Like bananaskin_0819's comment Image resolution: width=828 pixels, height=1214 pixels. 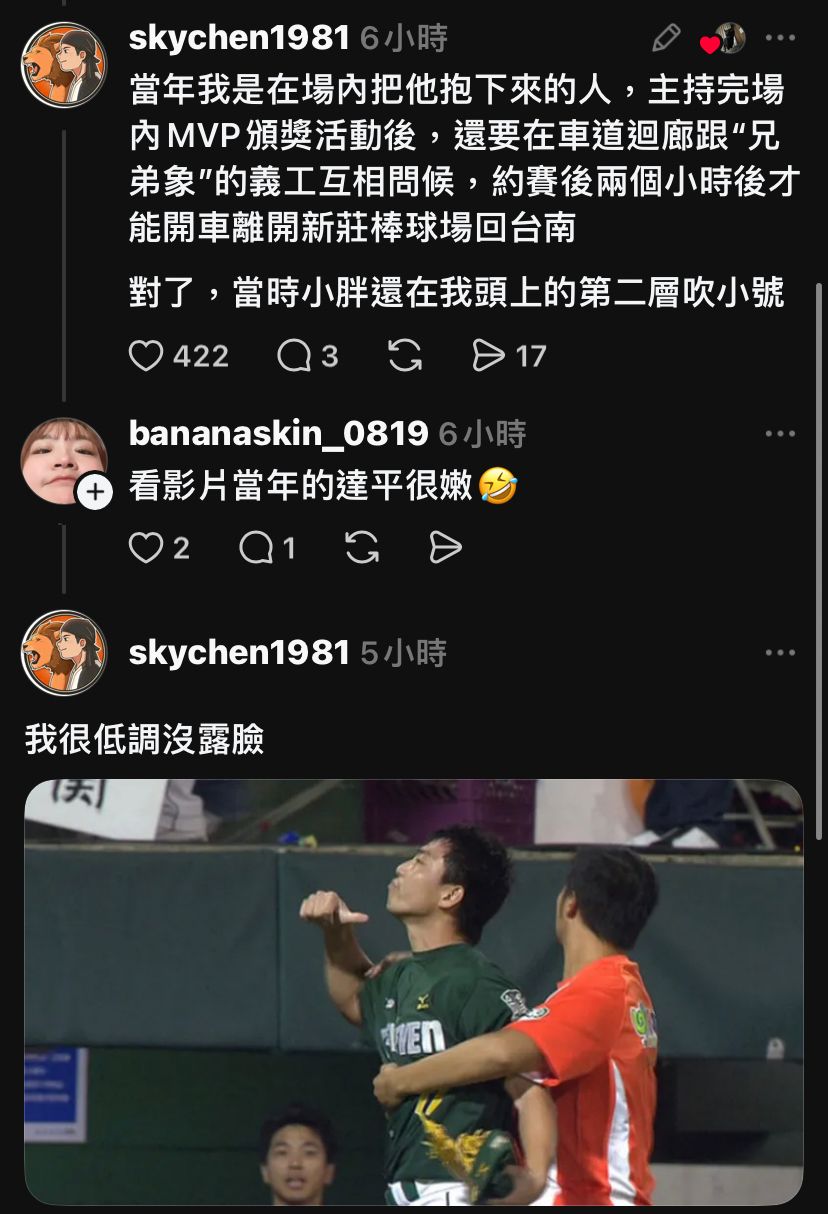point(146,548)
